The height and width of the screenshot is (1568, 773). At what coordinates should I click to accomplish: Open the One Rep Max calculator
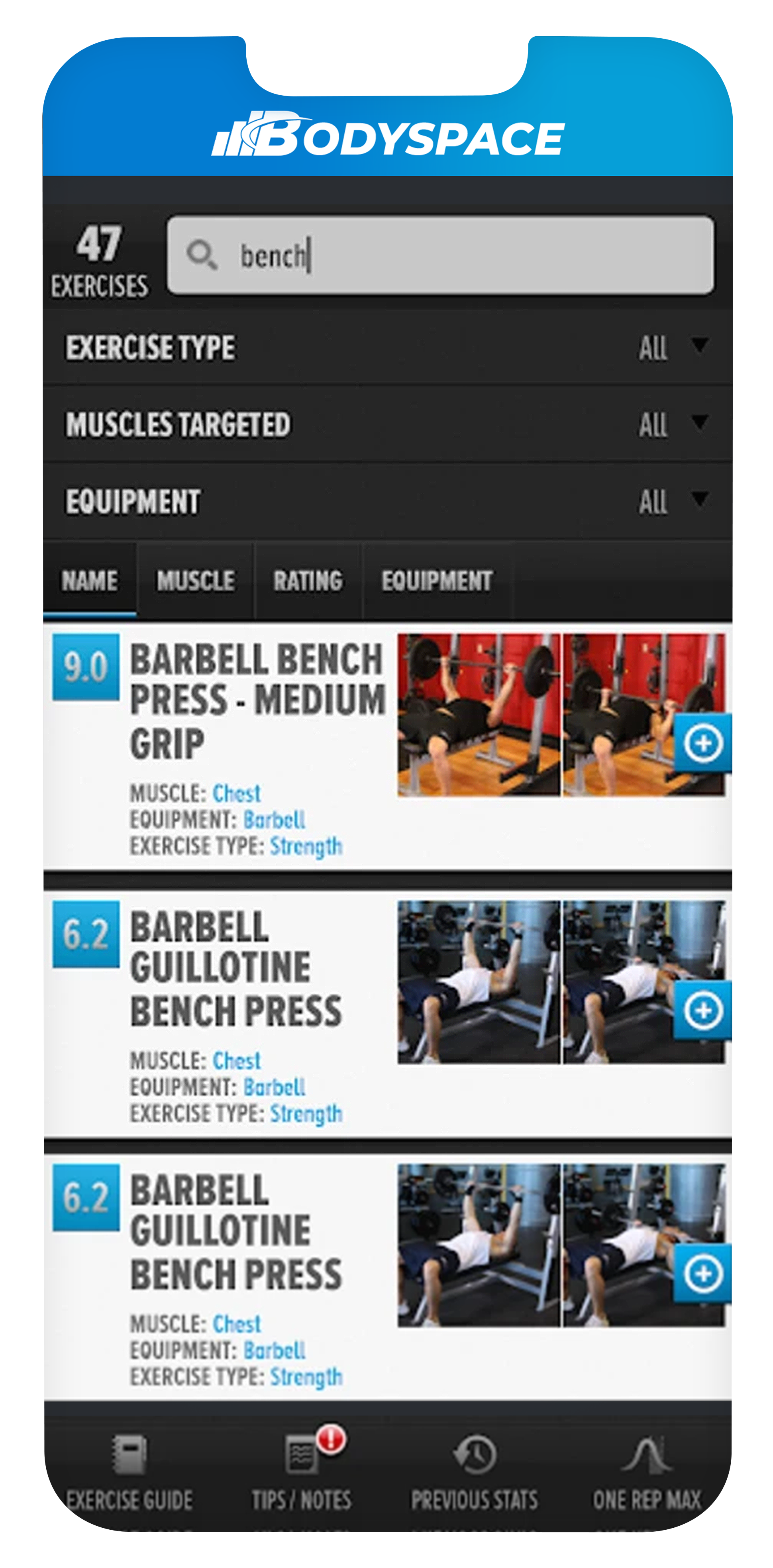pyautogui.click(x=646, y=1473)
